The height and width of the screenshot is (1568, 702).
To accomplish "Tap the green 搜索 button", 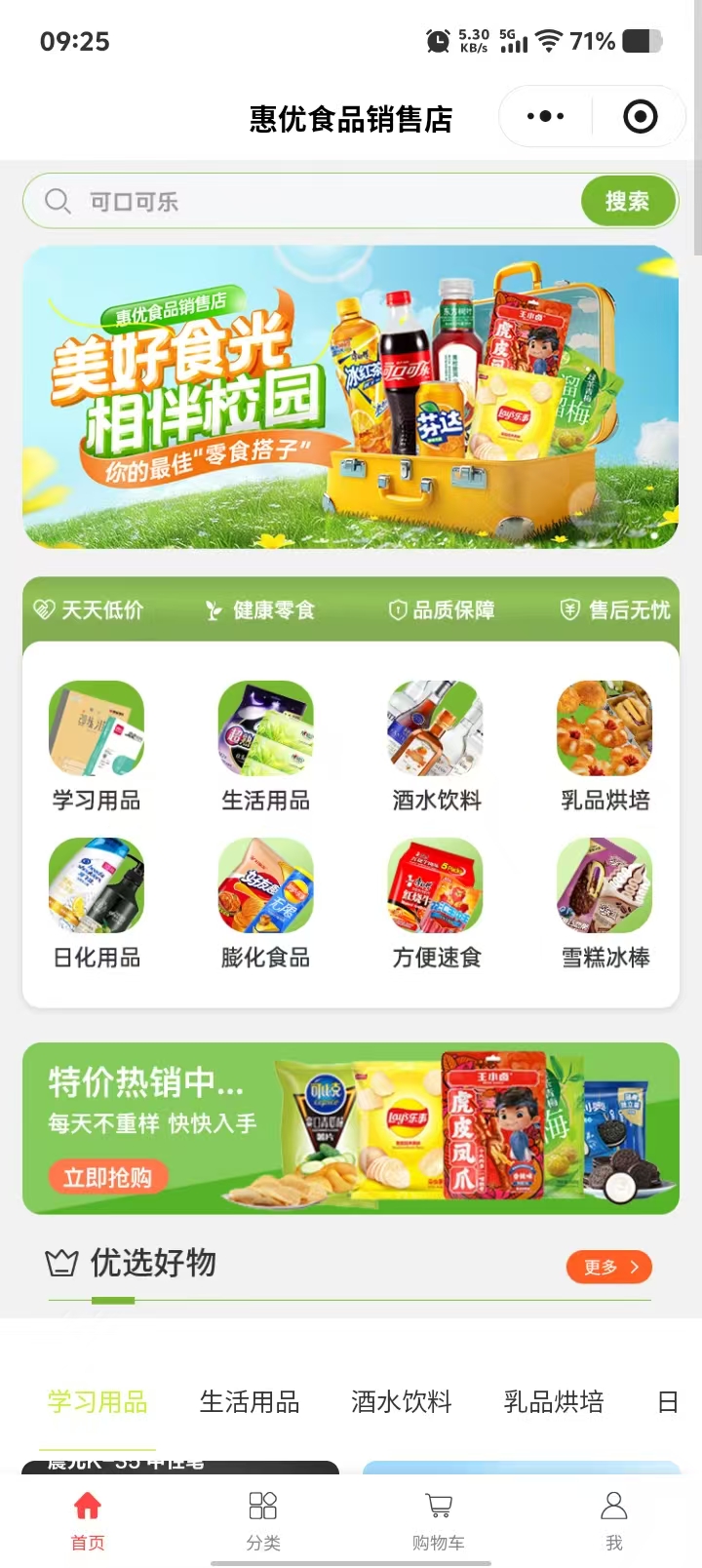I will point(628,201).
